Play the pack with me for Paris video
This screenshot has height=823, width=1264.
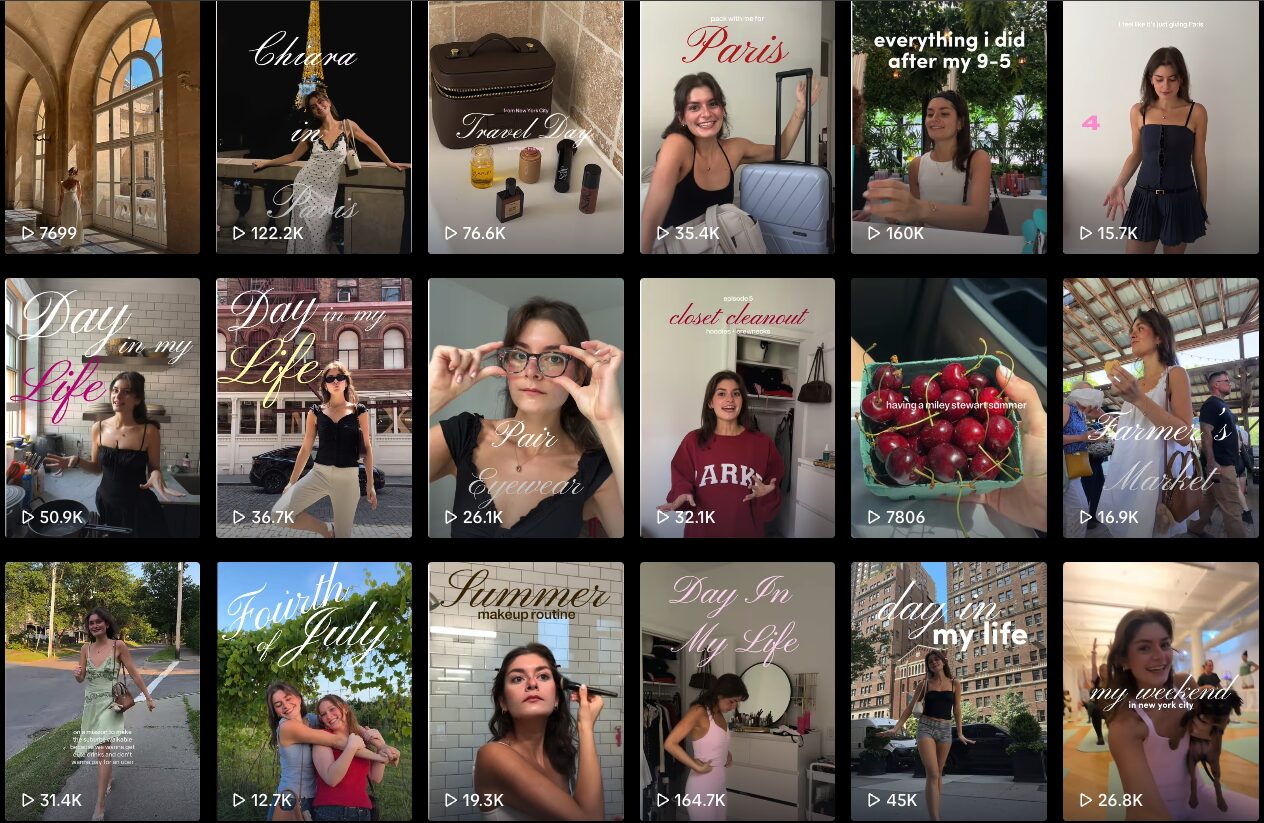pyautogui.click(x=737, y=127)
